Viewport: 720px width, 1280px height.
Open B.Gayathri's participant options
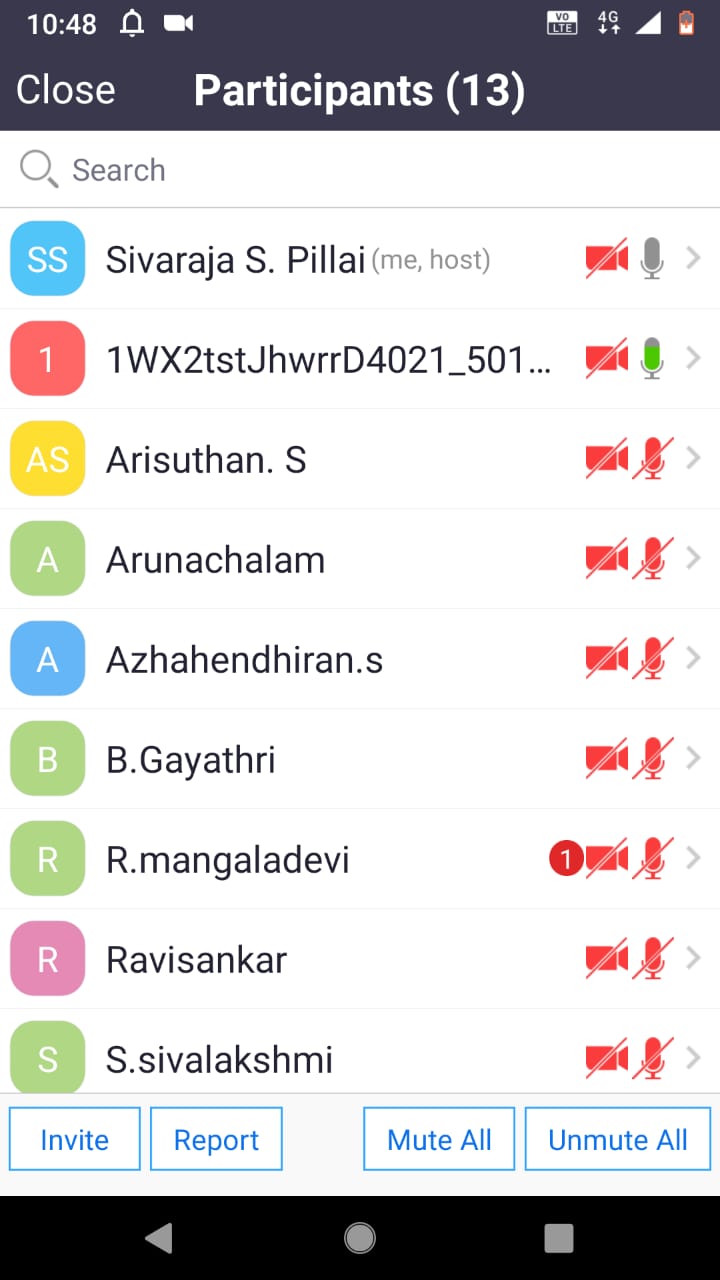point(360,759)
